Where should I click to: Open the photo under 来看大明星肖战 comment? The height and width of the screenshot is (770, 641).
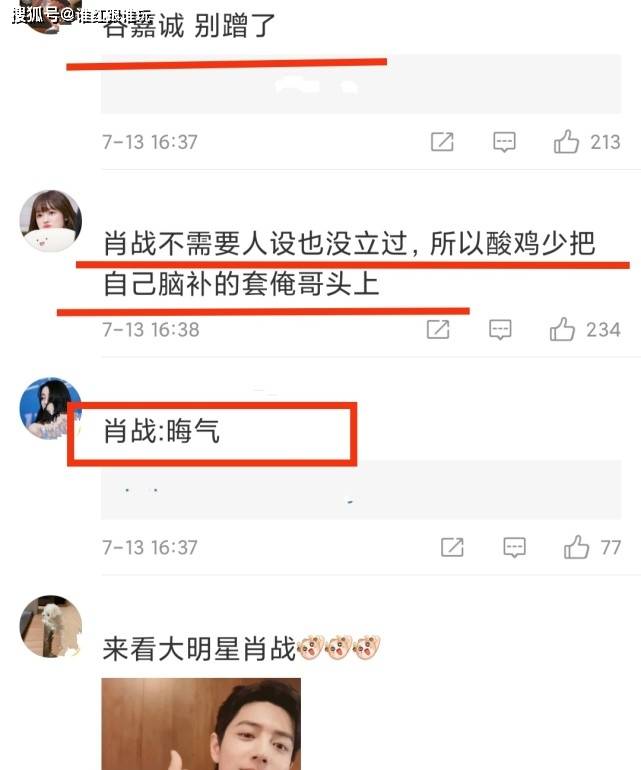[x=201, y=724]
